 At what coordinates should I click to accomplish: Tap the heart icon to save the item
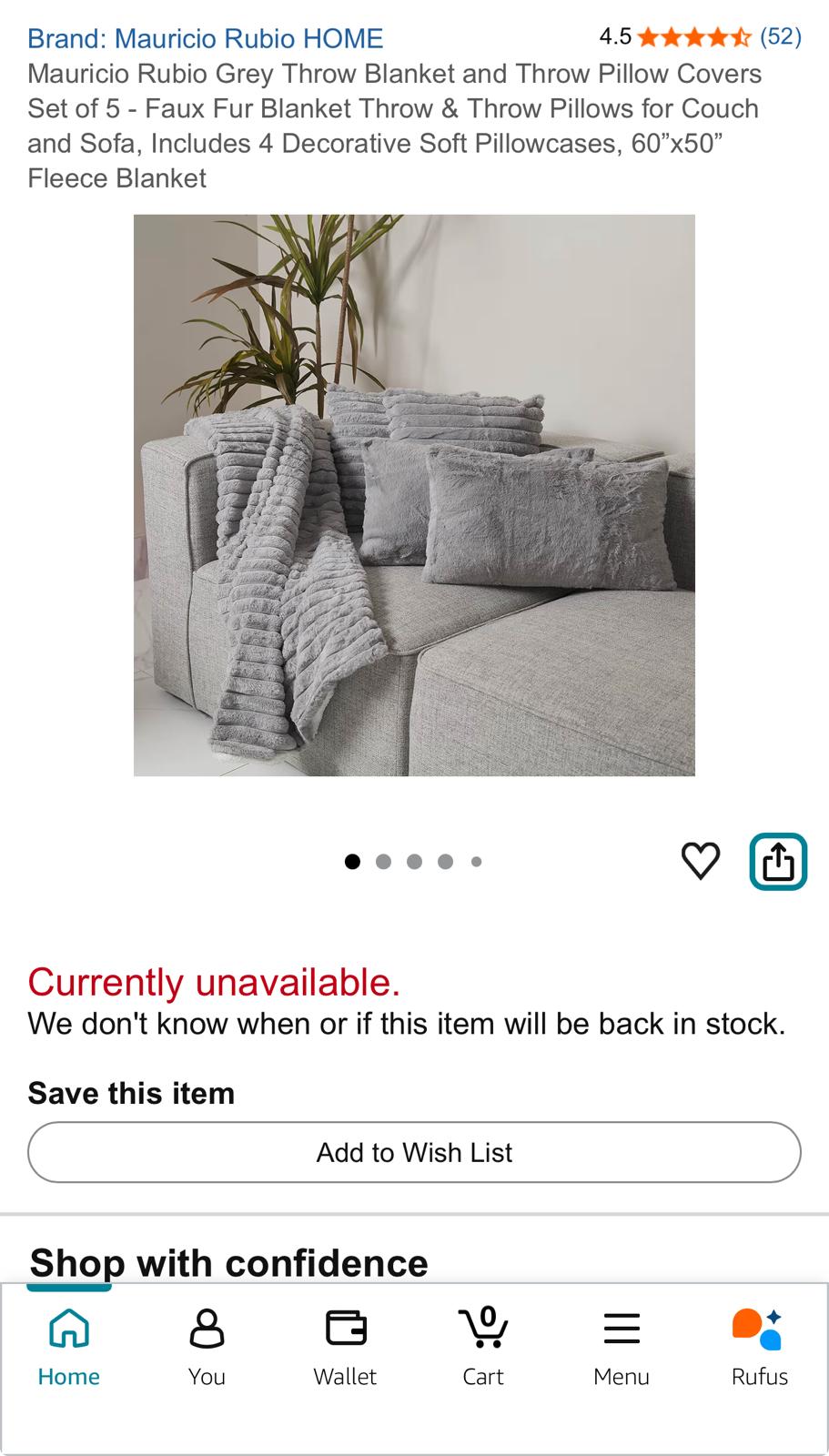click(x=700, y=861)
